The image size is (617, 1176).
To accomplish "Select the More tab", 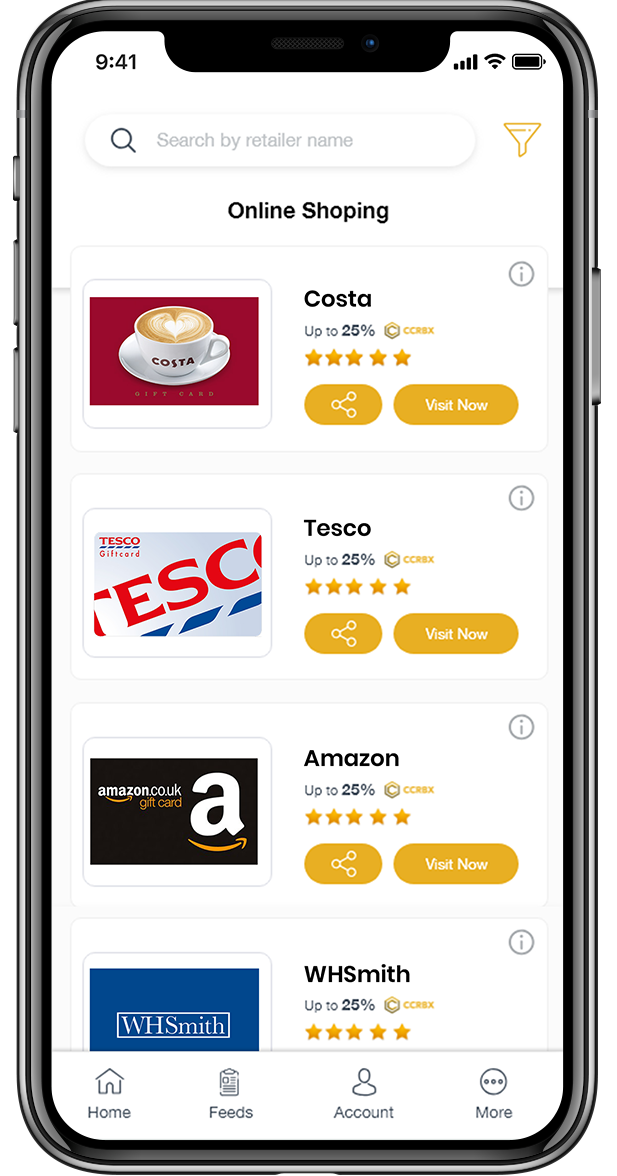I will [493, 1094].
